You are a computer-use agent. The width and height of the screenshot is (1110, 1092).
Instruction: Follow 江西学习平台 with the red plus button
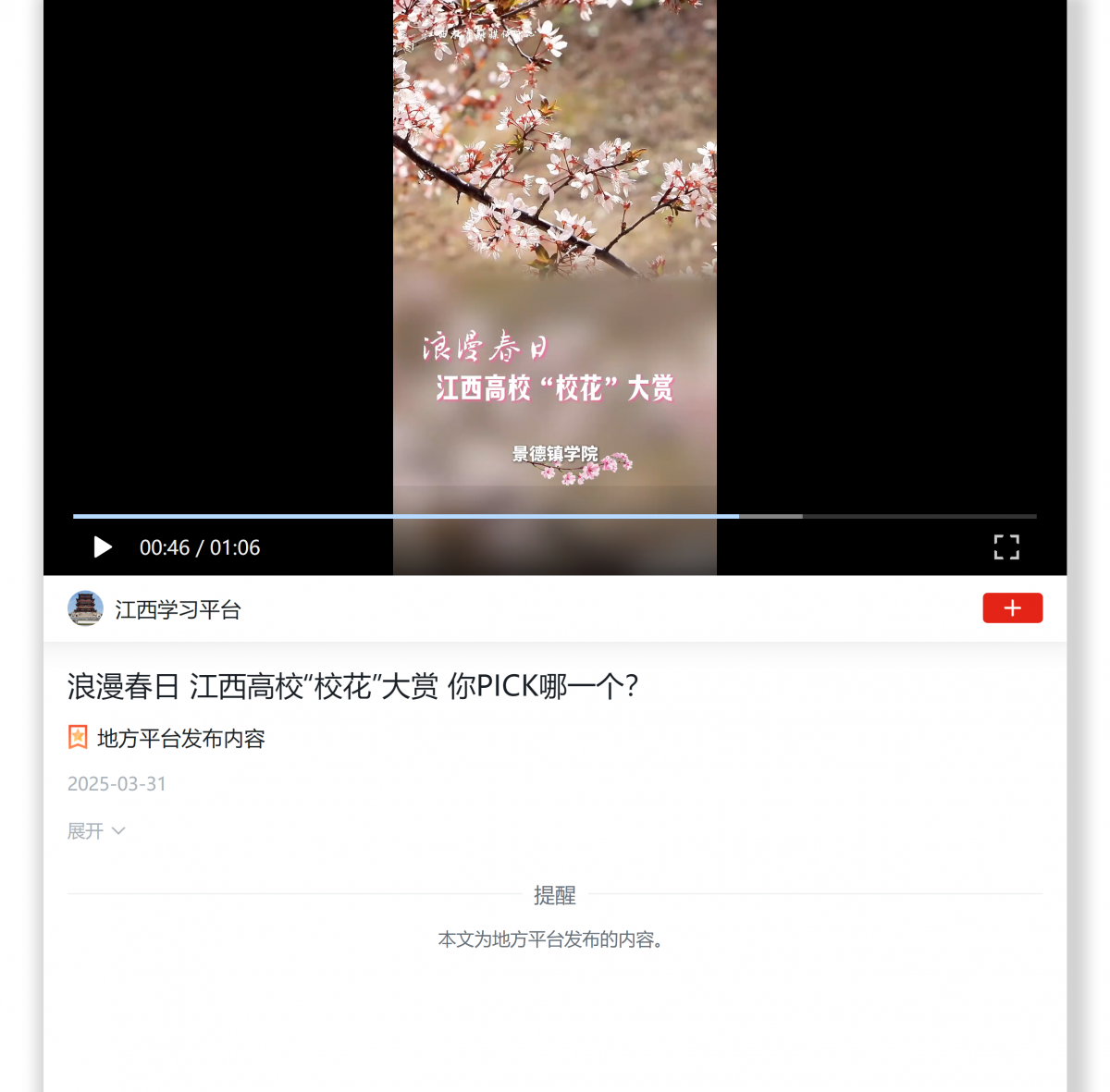1012,608
